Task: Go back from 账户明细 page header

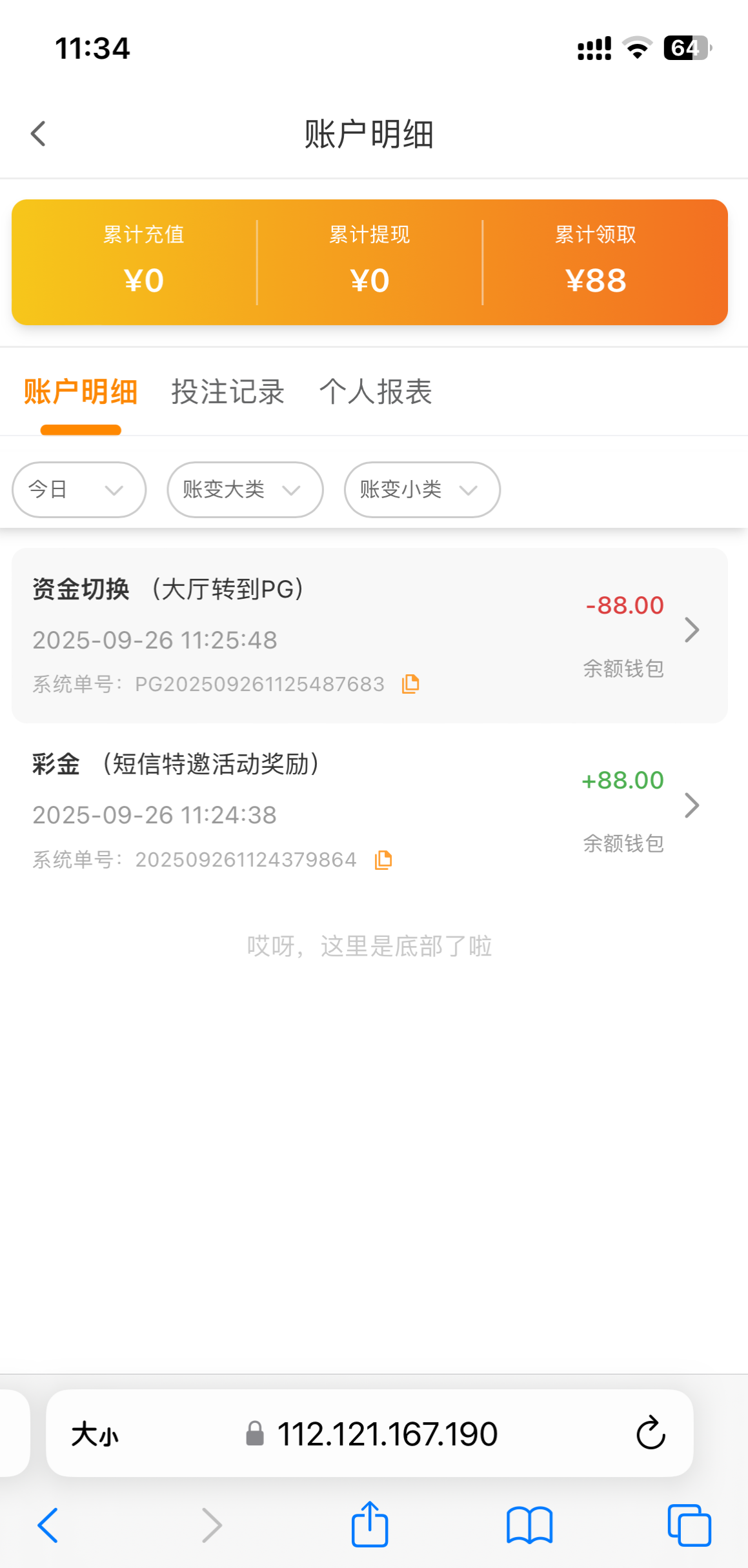Action: 39,134
